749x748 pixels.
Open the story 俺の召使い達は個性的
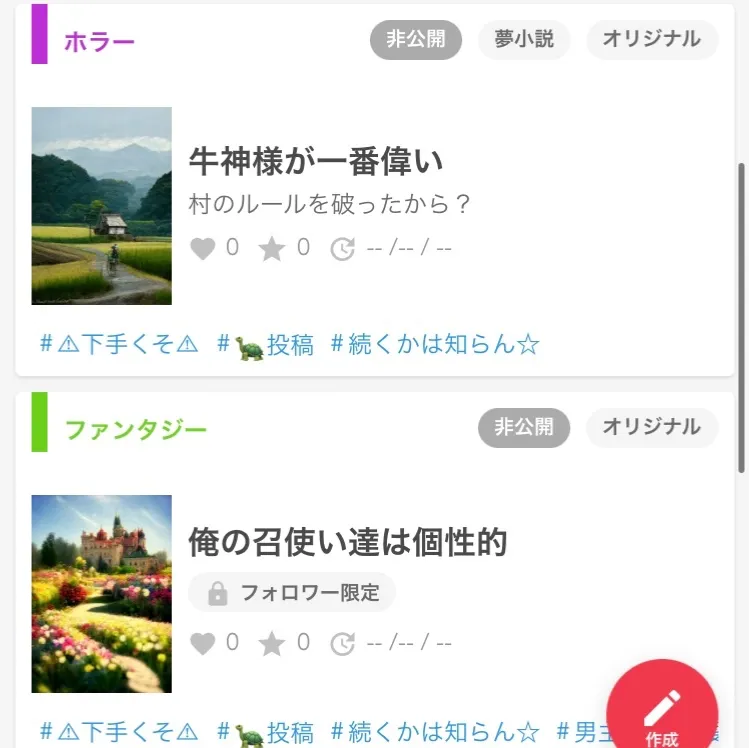pyautogui.click(x=348, y=542)
